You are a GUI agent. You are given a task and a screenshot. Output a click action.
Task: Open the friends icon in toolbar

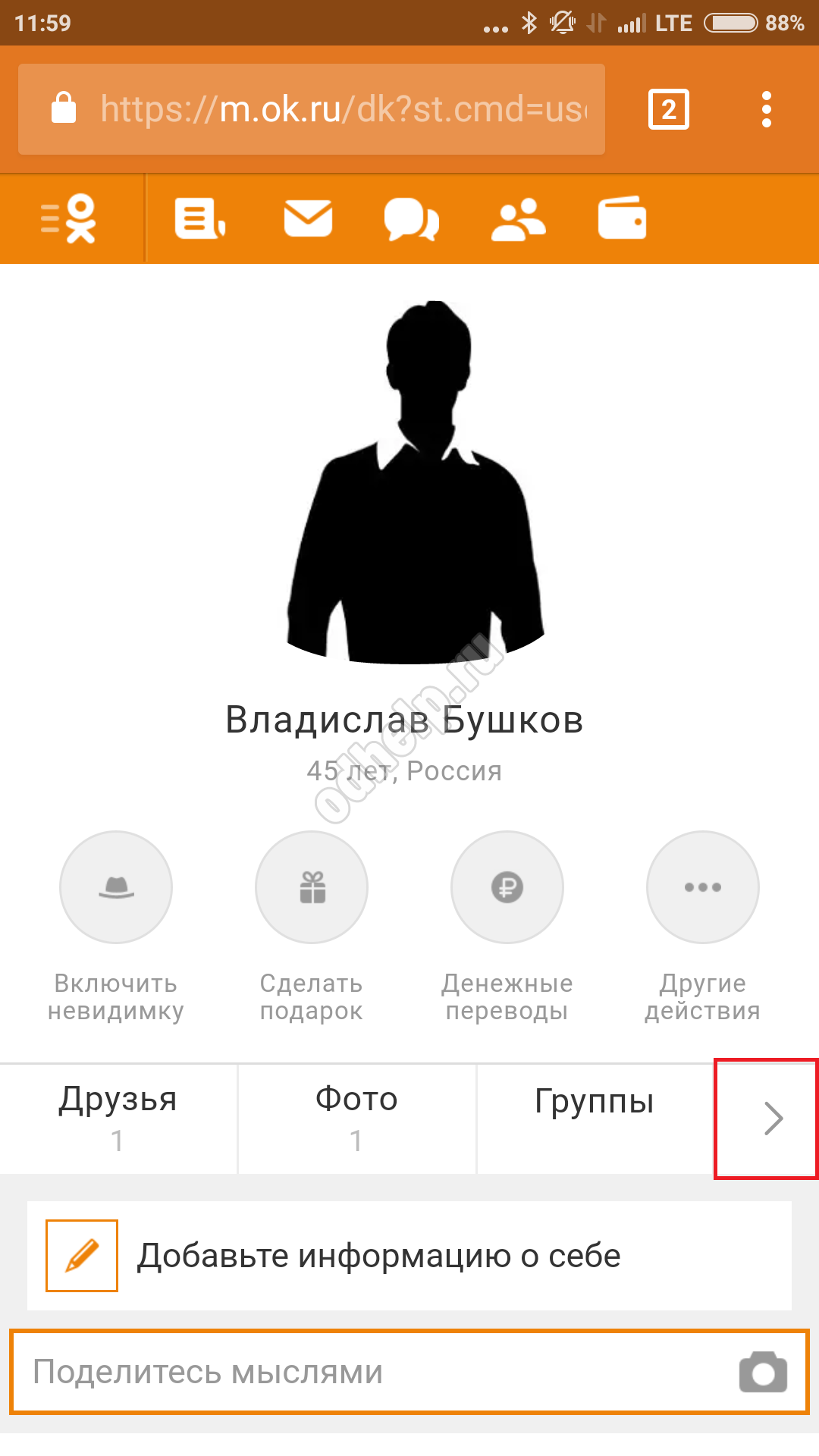pyautogui.click(x=518, y=219)
